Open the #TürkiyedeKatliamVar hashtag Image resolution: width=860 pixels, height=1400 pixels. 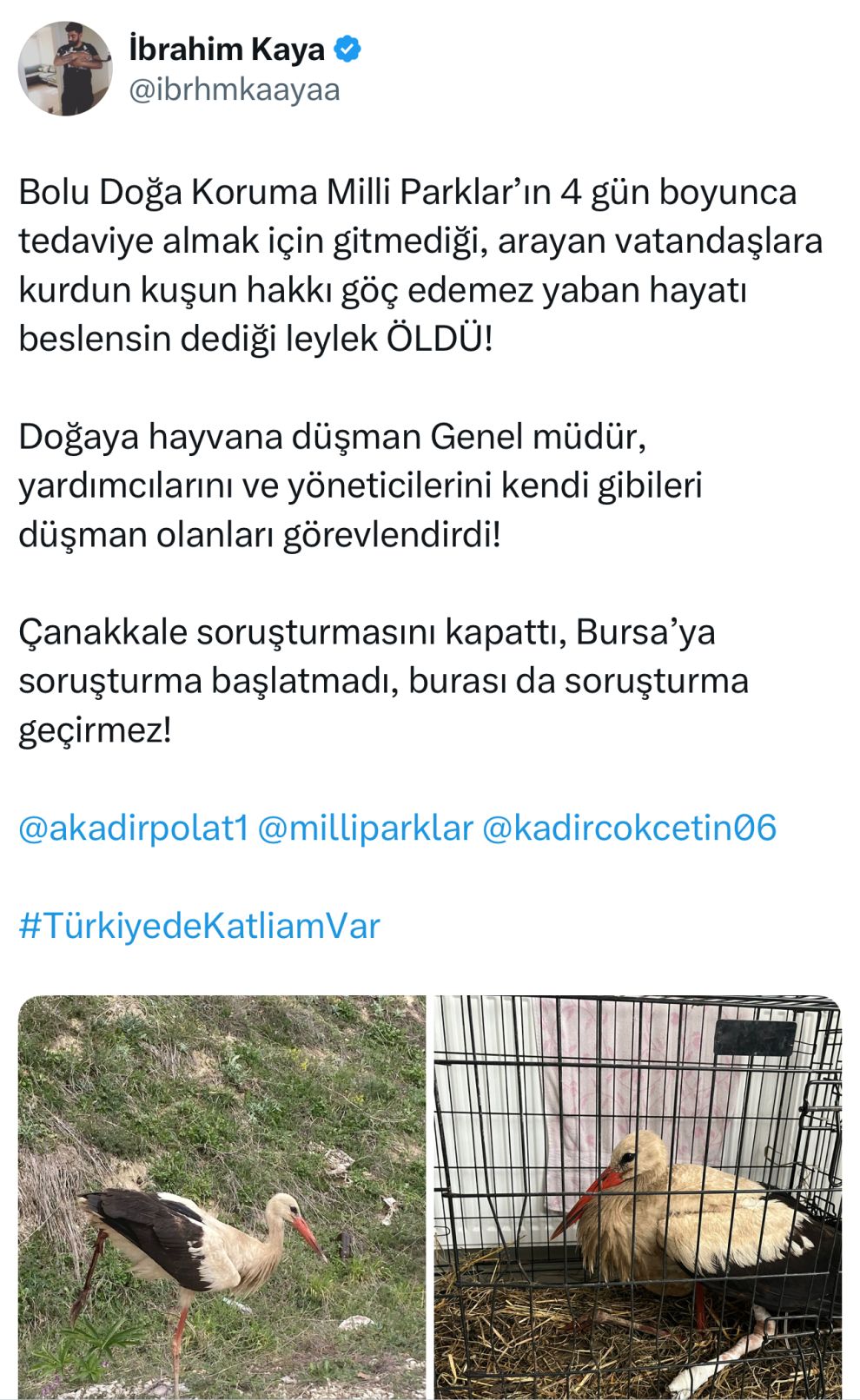(x=199, y=926)
